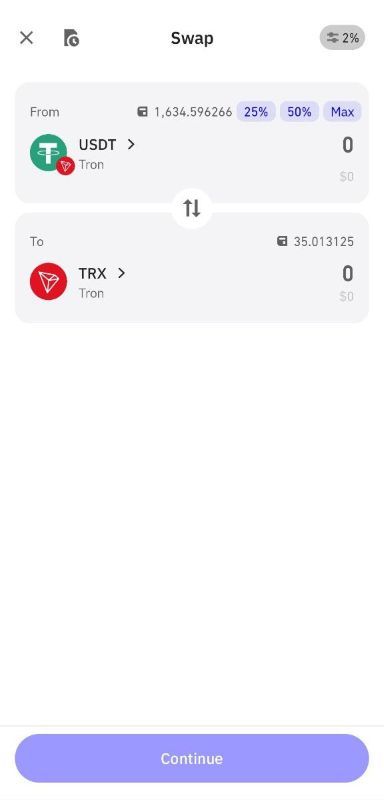Use Max USDT balance
This screenshot has width=384, height=800.
342,112
